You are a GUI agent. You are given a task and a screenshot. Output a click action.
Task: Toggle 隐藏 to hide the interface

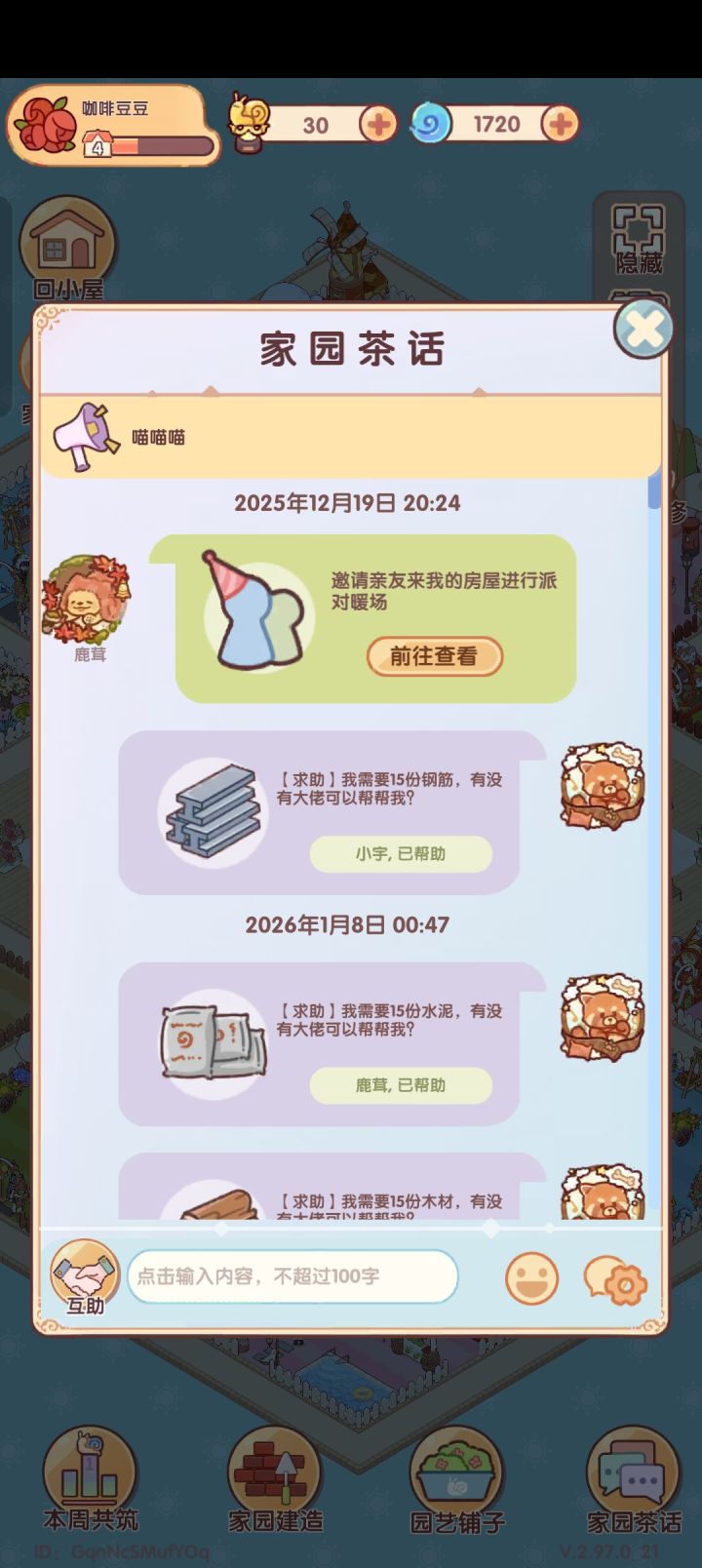[639, 240]
